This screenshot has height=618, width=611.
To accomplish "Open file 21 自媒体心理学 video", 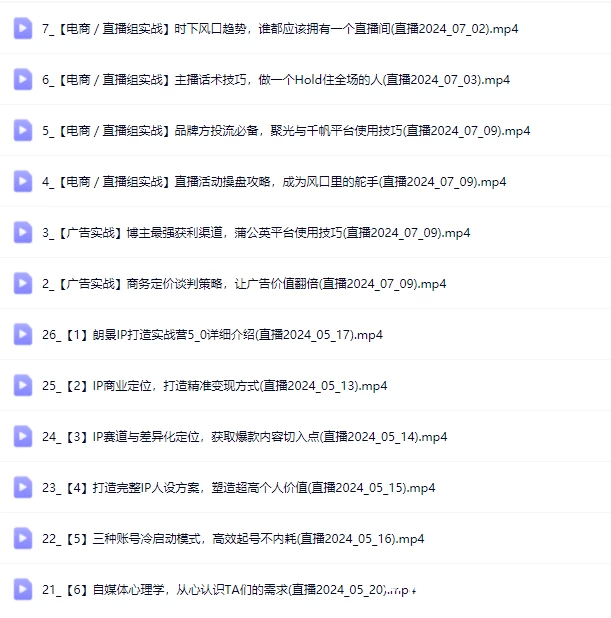I will pyautogui.click(x=228, y=590).
